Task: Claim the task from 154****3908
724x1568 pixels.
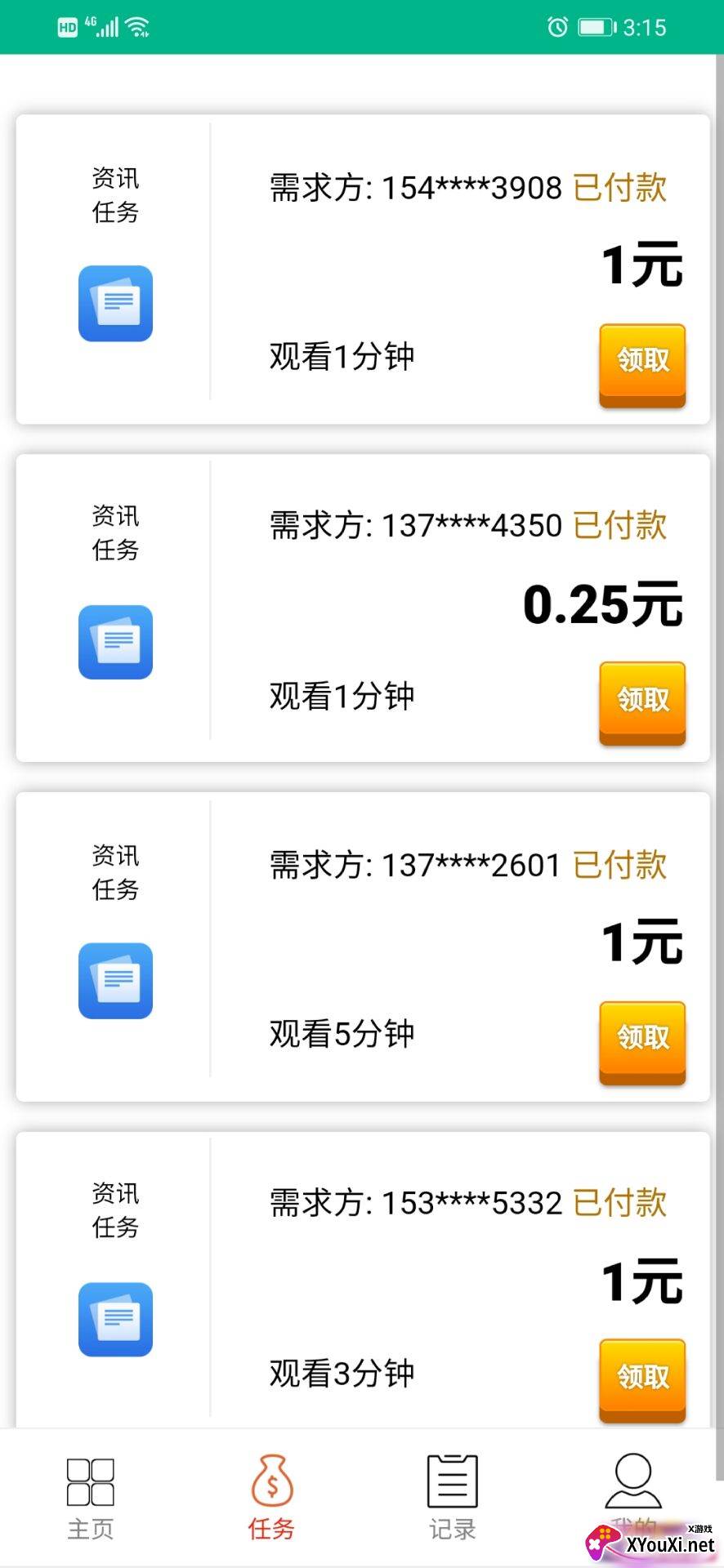Action: click(x=642, y=365)
